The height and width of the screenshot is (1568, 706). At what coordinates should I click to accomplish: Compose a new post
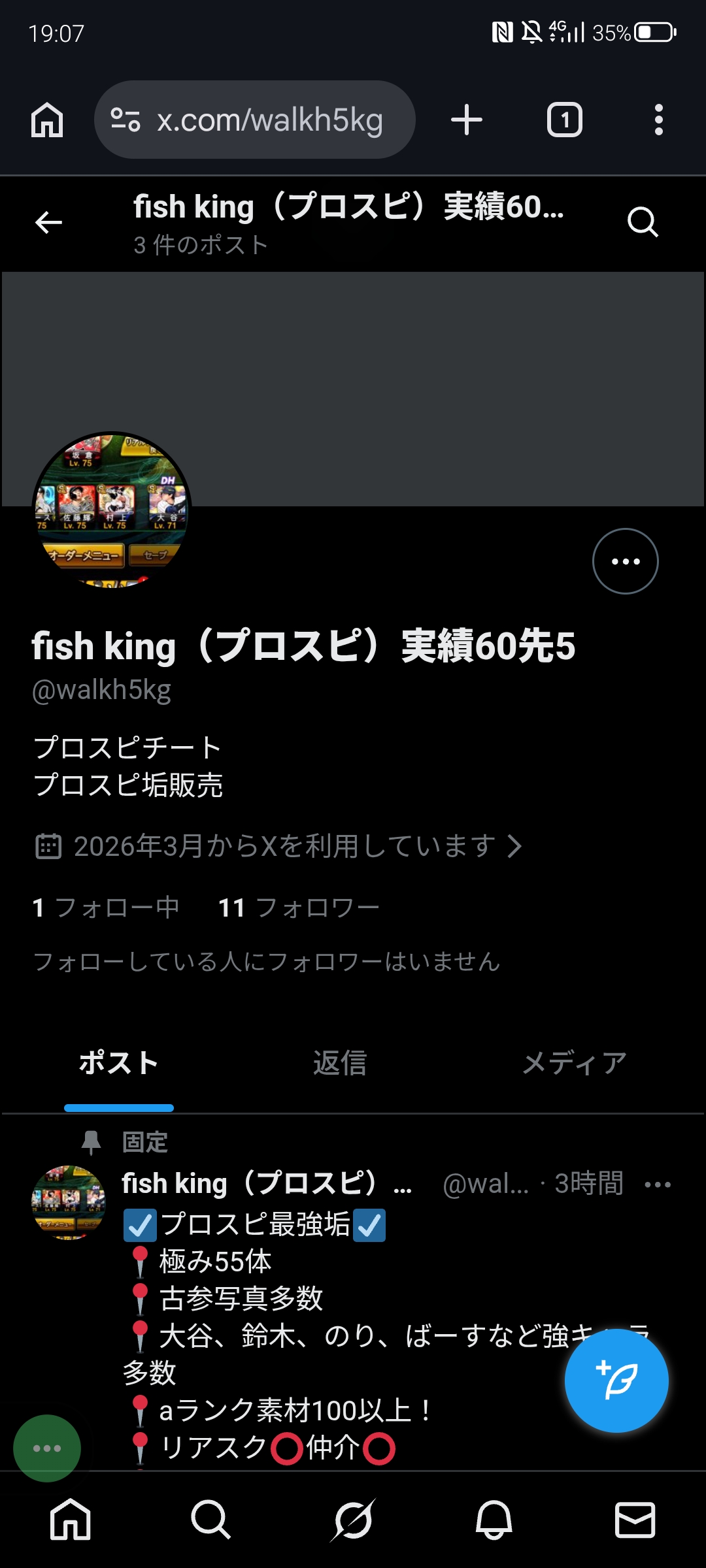[616, 1380]
